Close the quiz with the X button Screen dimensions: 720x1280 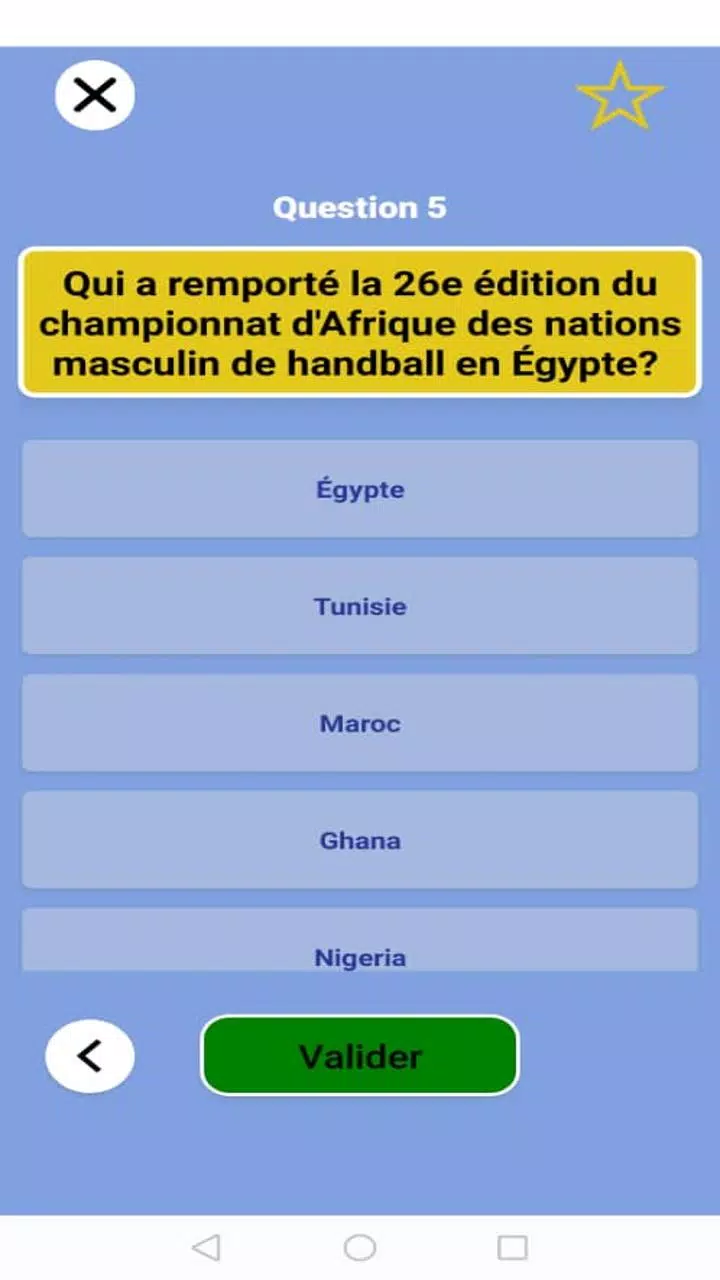(95, 96)
